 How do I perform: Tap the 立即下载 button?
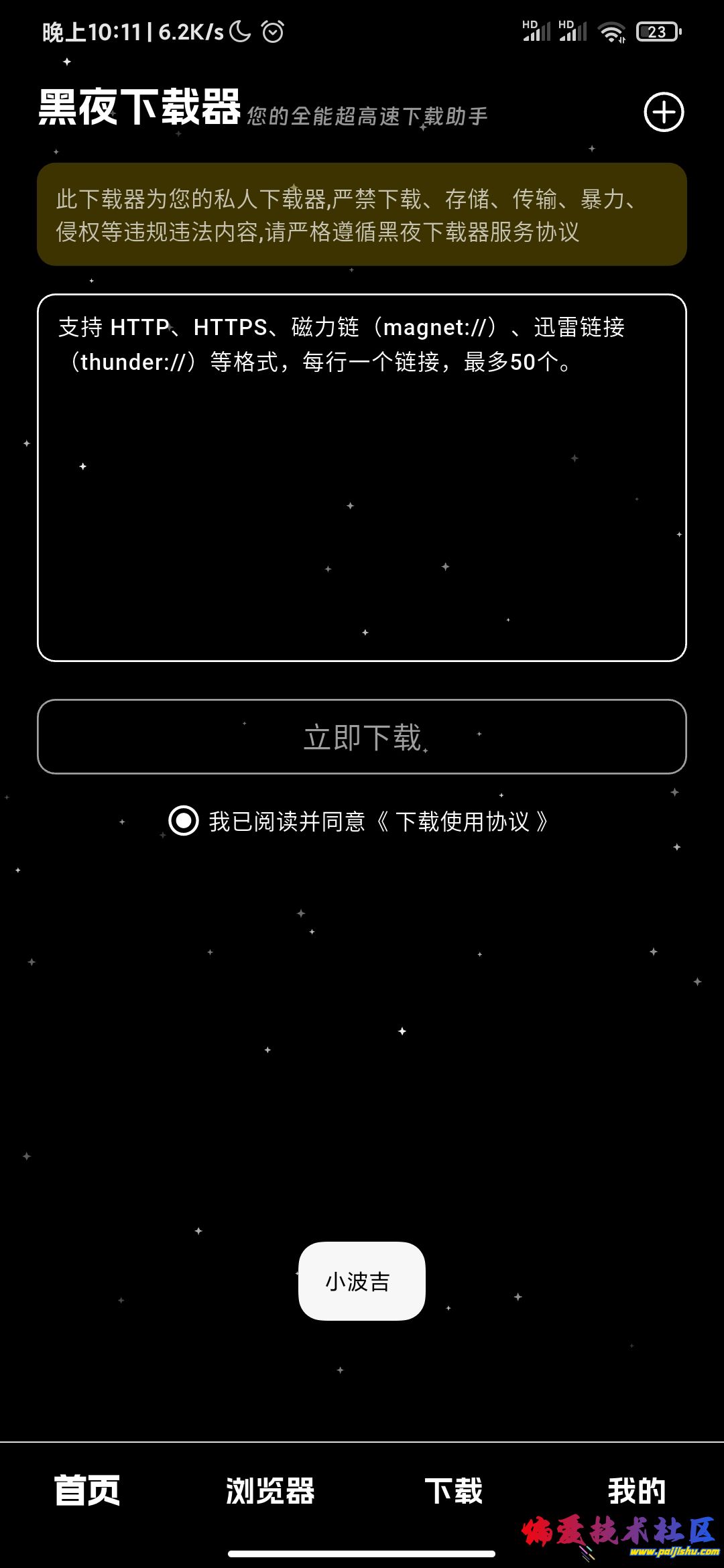click(362, 737)
